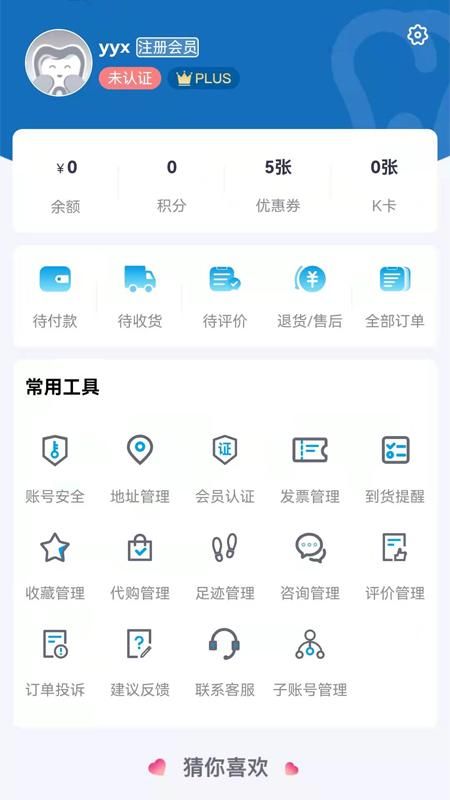Open 足迹管理 browsing history
The width and height of the screenshot is (450, 800).
(x=225, y=566)
